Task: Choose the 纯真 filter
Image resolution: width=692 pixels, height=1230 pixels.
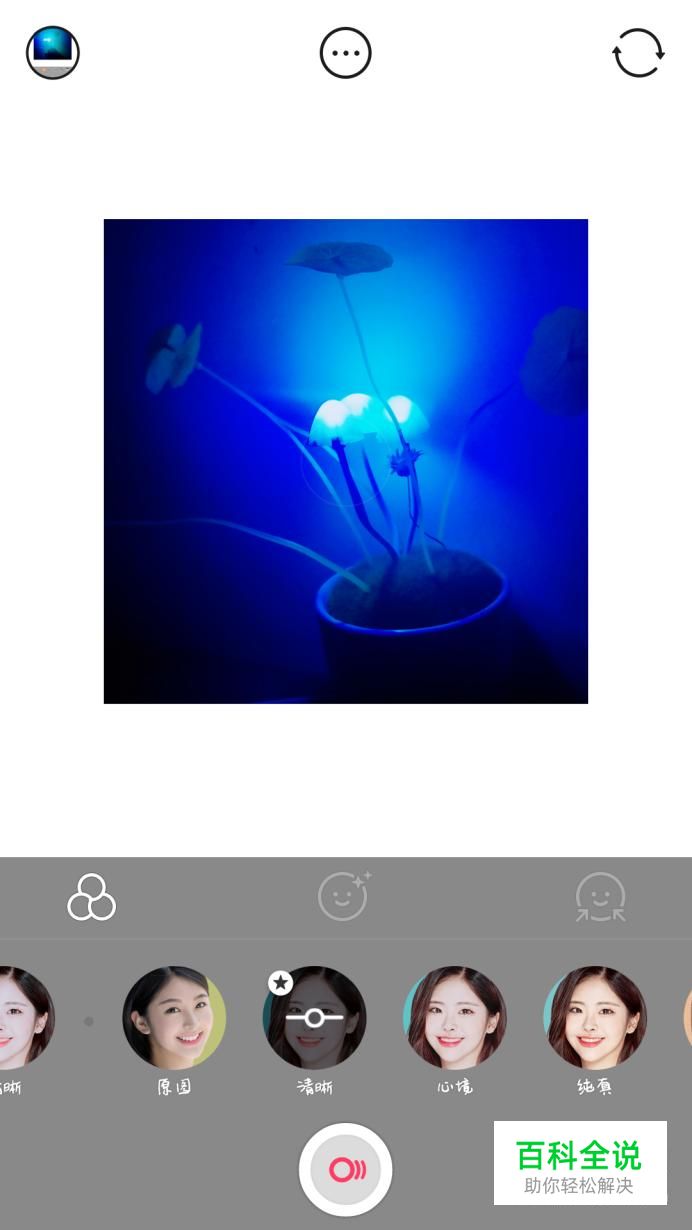Action: [594, 1018]
